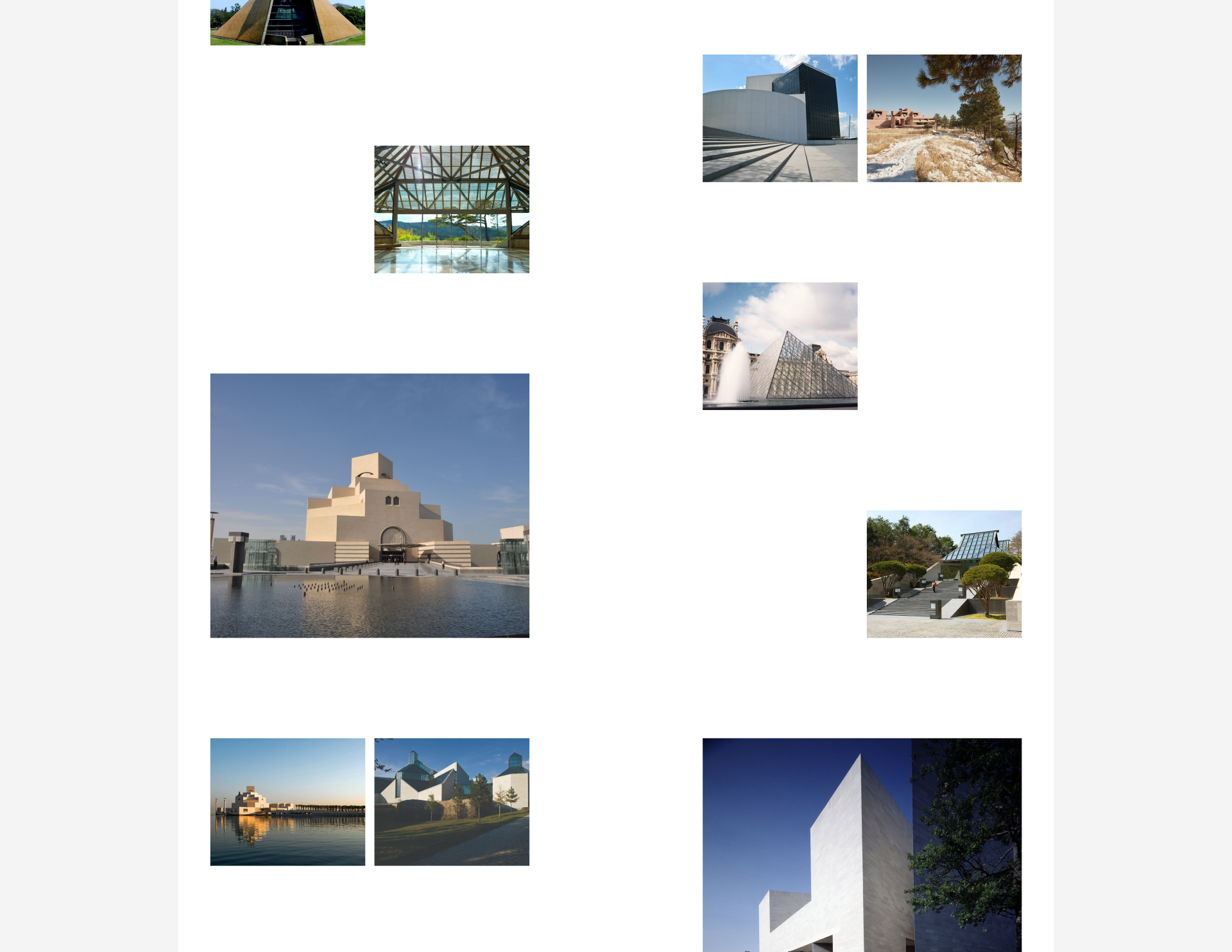Viewport: 1232px width, 952px height.
Task: View the white curved building with black glass
Action: pyautogui.click(x=780, y=118)
